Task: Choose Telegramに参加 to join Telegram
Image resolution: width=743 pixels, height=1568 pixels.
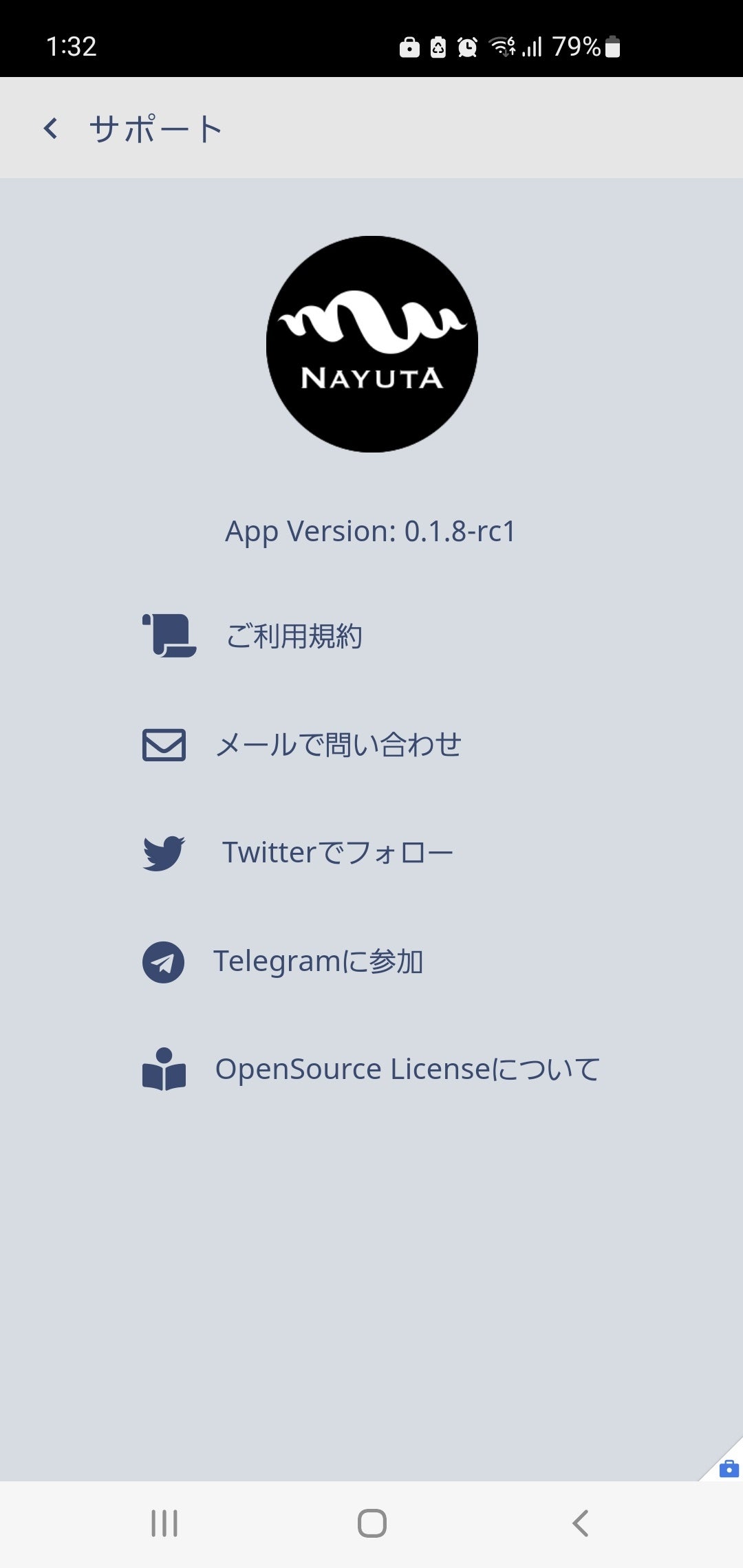Action: 318,961
